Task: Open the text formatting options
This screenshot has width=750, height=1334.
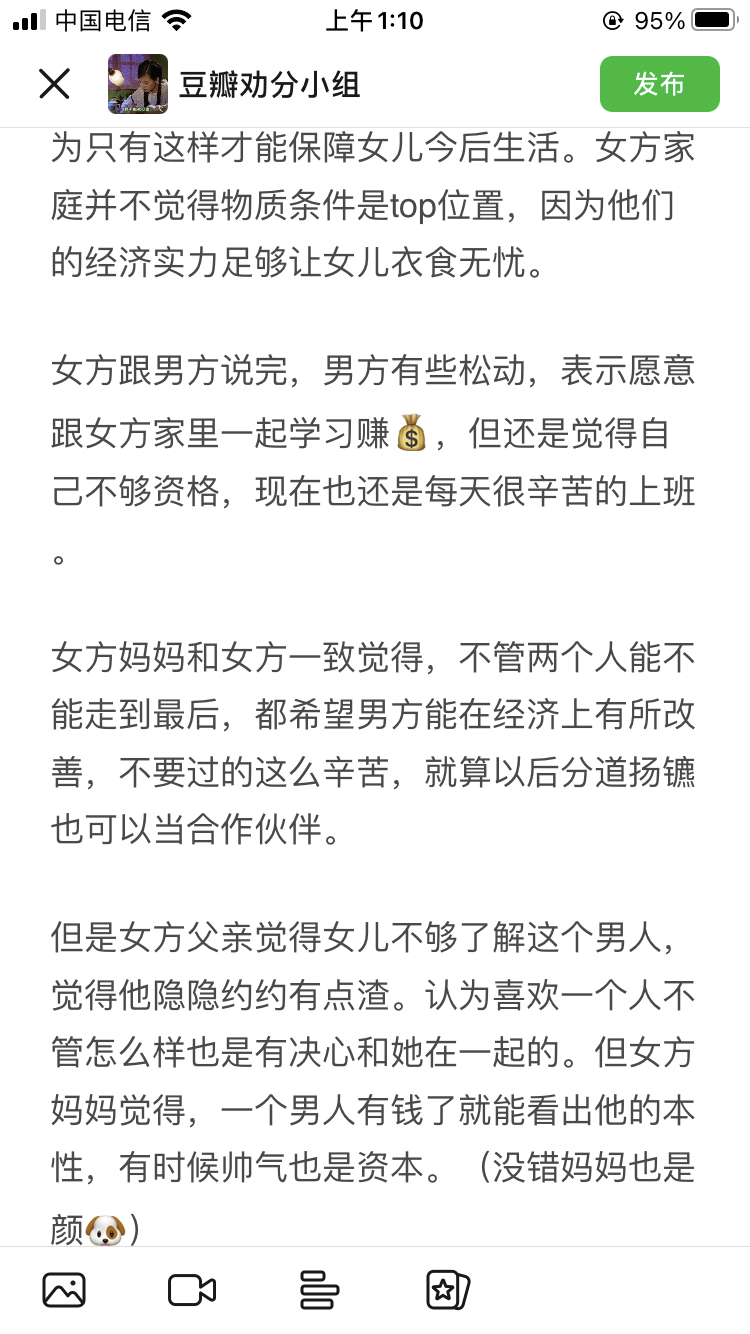Action: pos(319,1290)
